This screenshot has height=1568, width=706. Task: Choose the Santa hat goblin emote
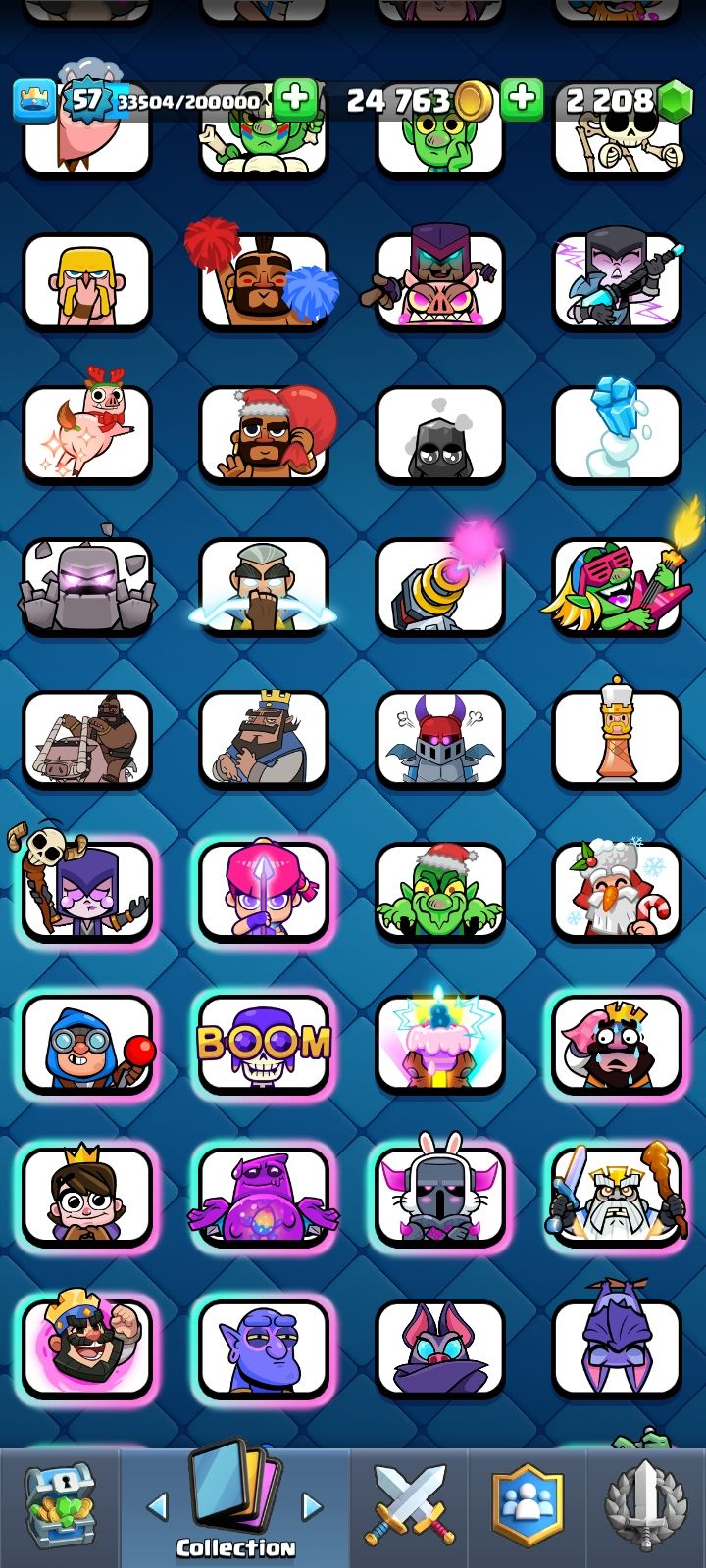point(439,892)
